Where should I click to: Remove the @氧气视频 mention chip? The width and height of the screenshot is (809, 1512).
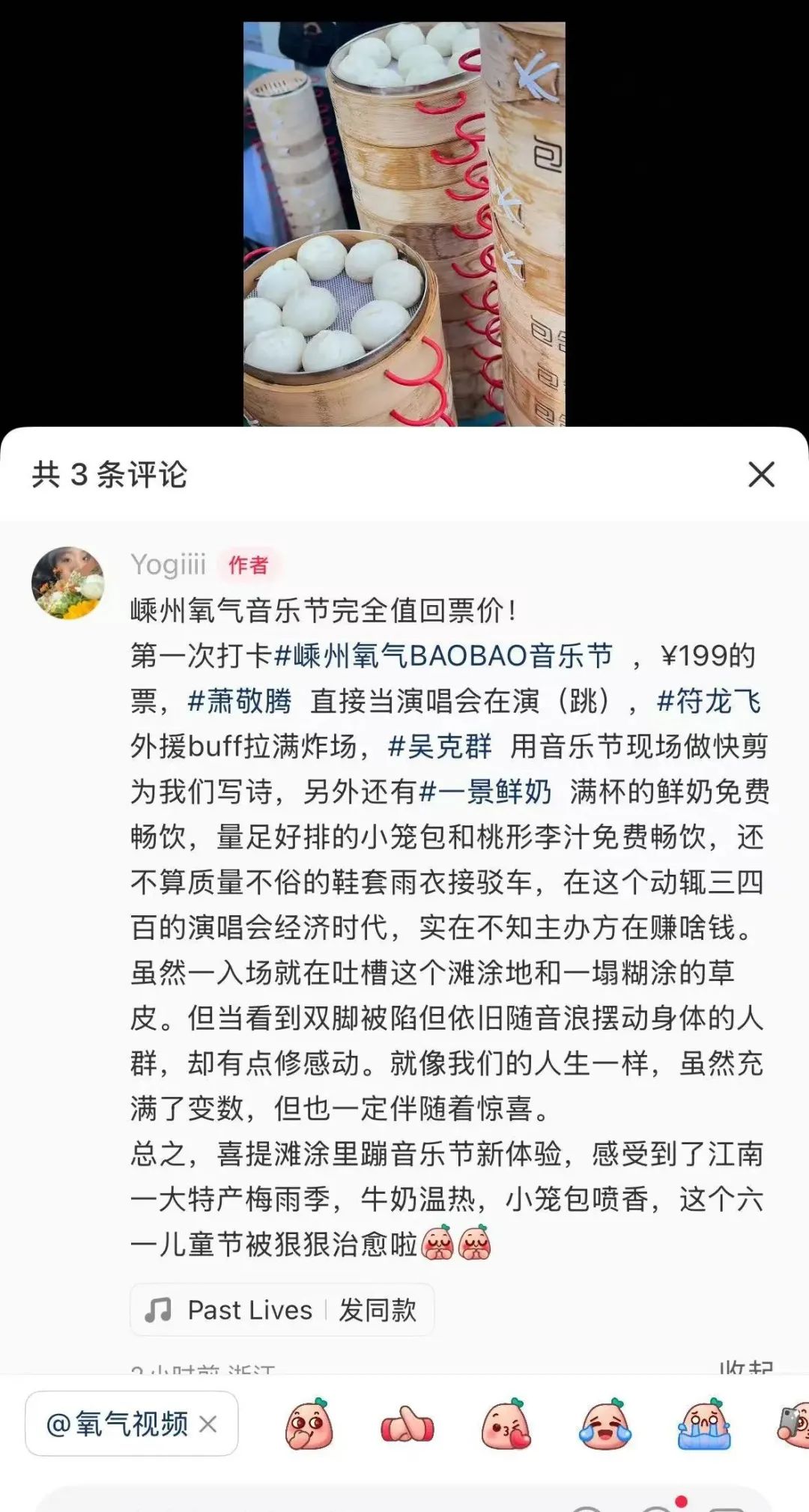click(208, 1424)
